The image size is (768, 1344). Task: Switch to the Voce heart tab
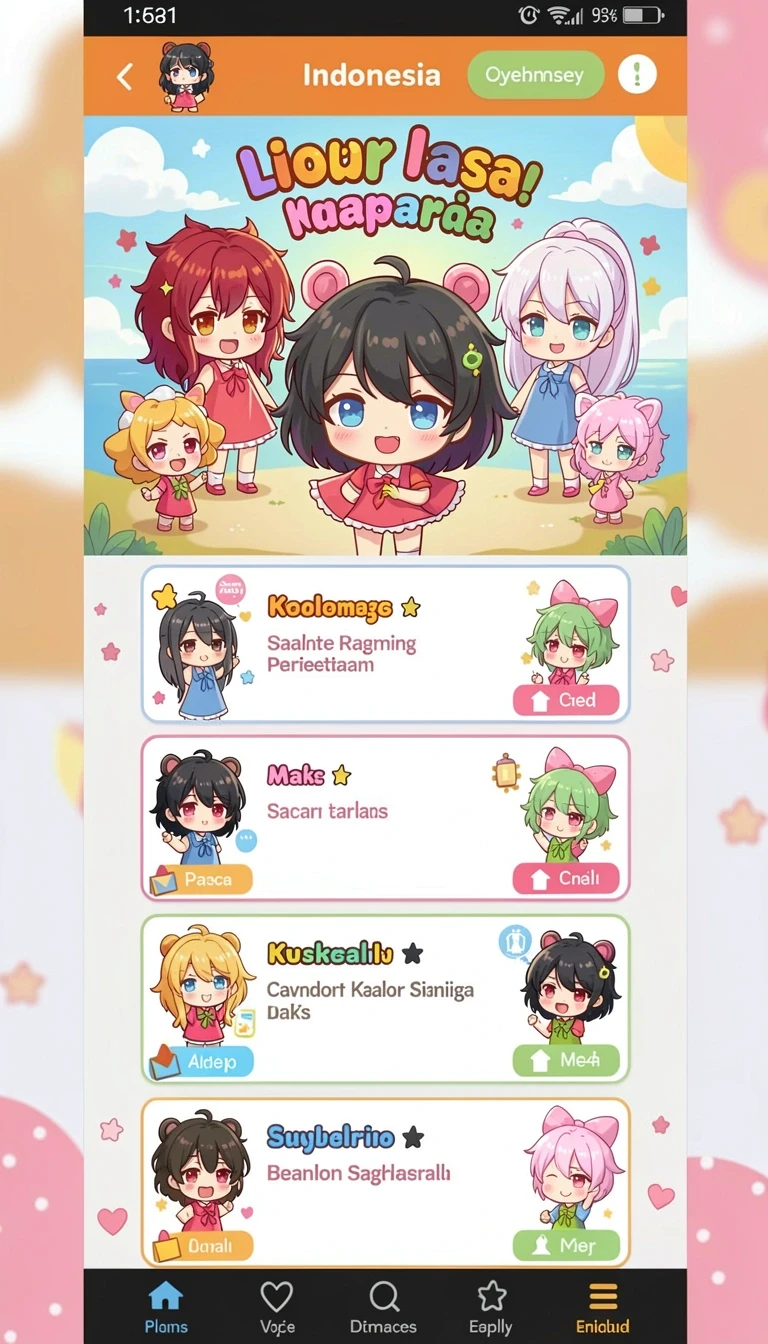coord(277,1307)
